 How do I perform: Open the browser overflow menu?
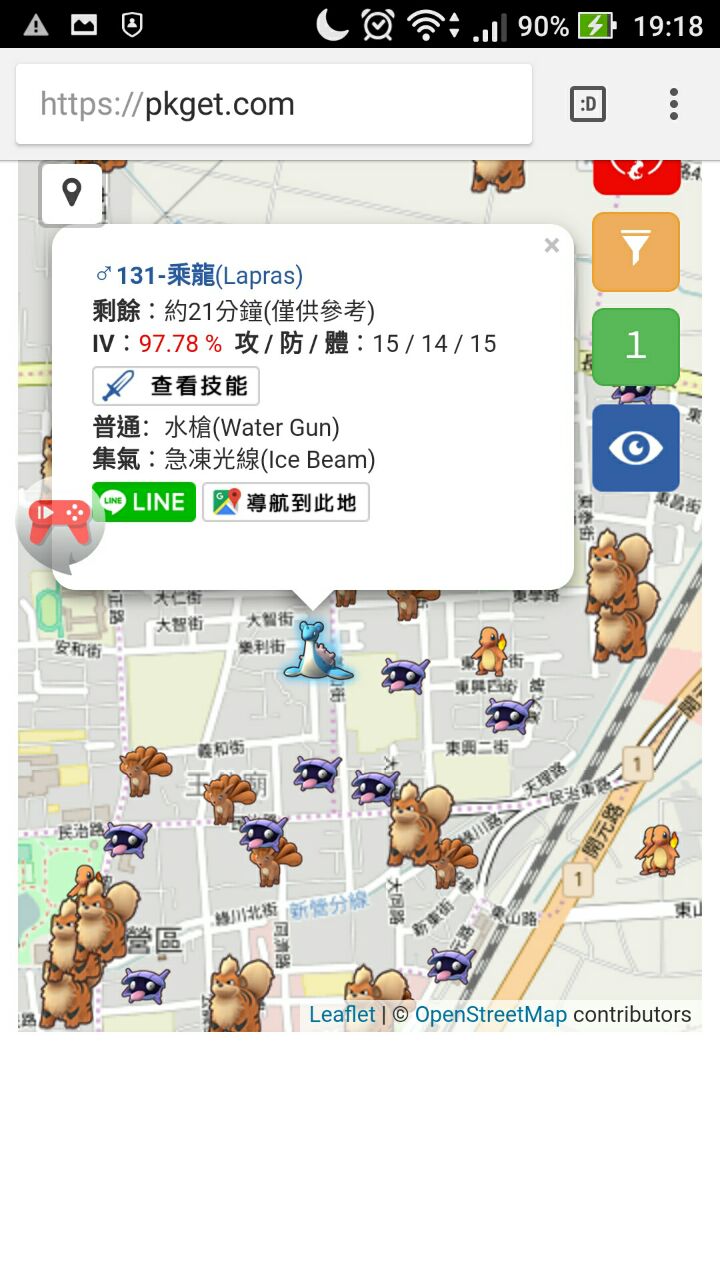coord(674,104)
